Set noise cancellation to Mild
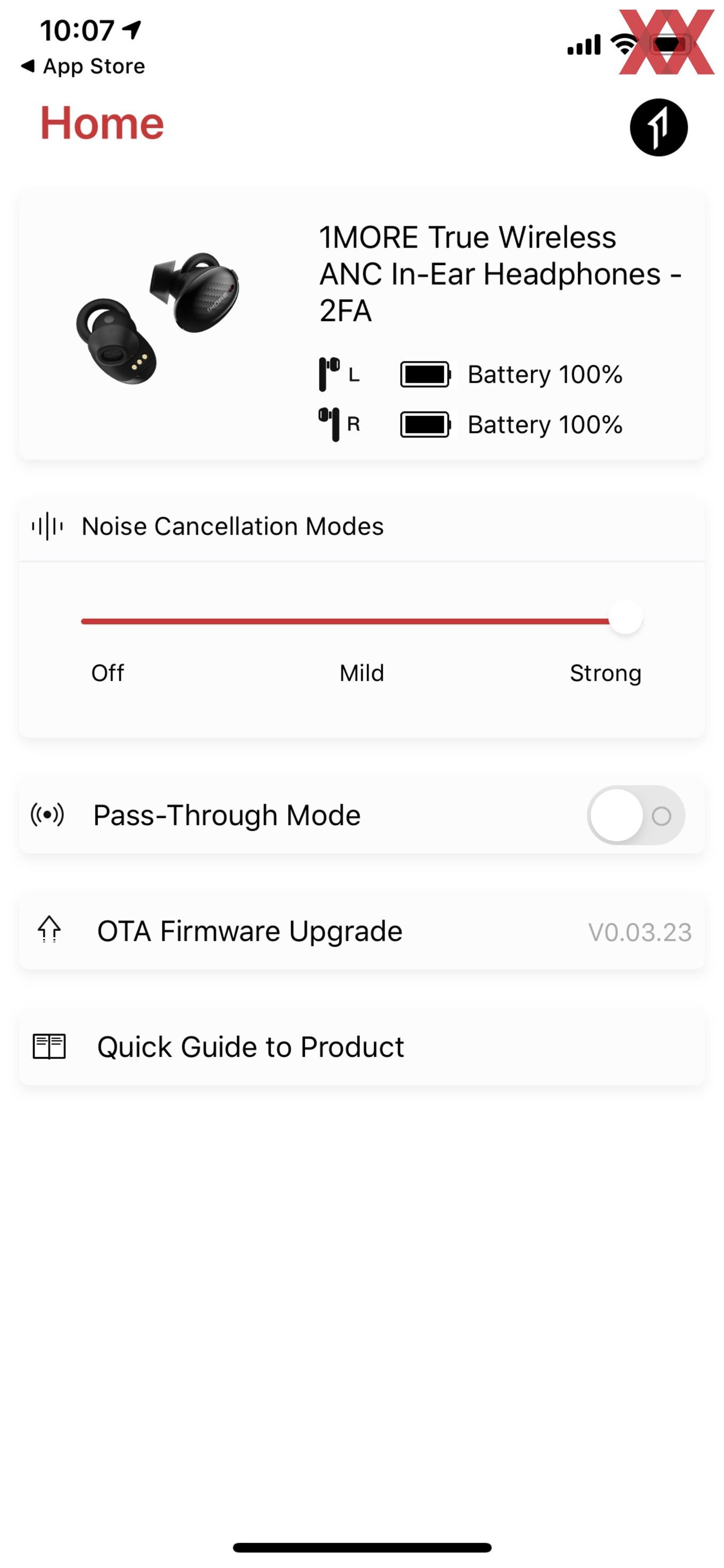The width and height of the screenshot is (724, 1568). [361, 672]
